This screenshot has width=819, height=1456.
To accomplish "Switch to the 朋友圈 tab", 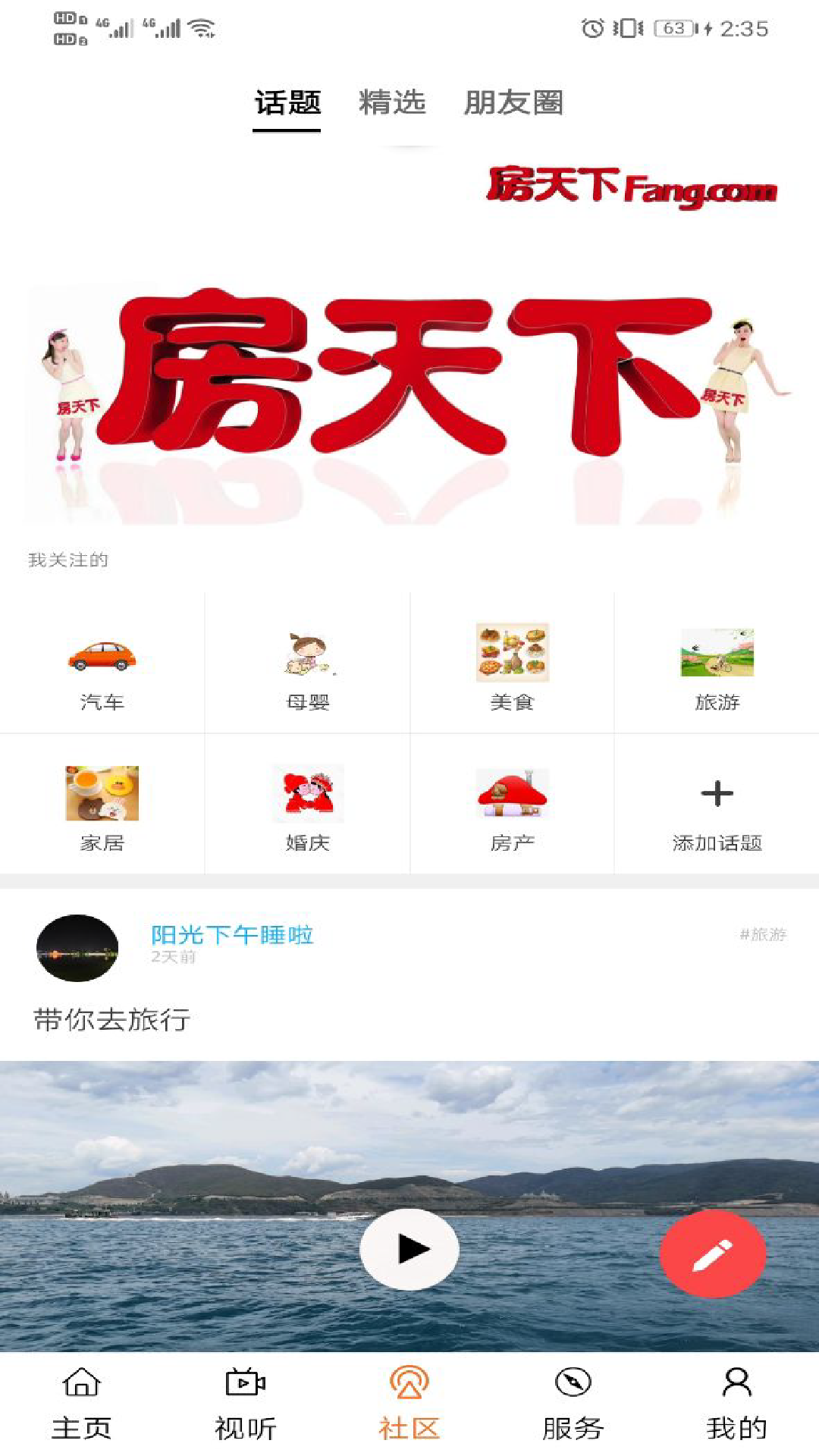I will (513, 102).
